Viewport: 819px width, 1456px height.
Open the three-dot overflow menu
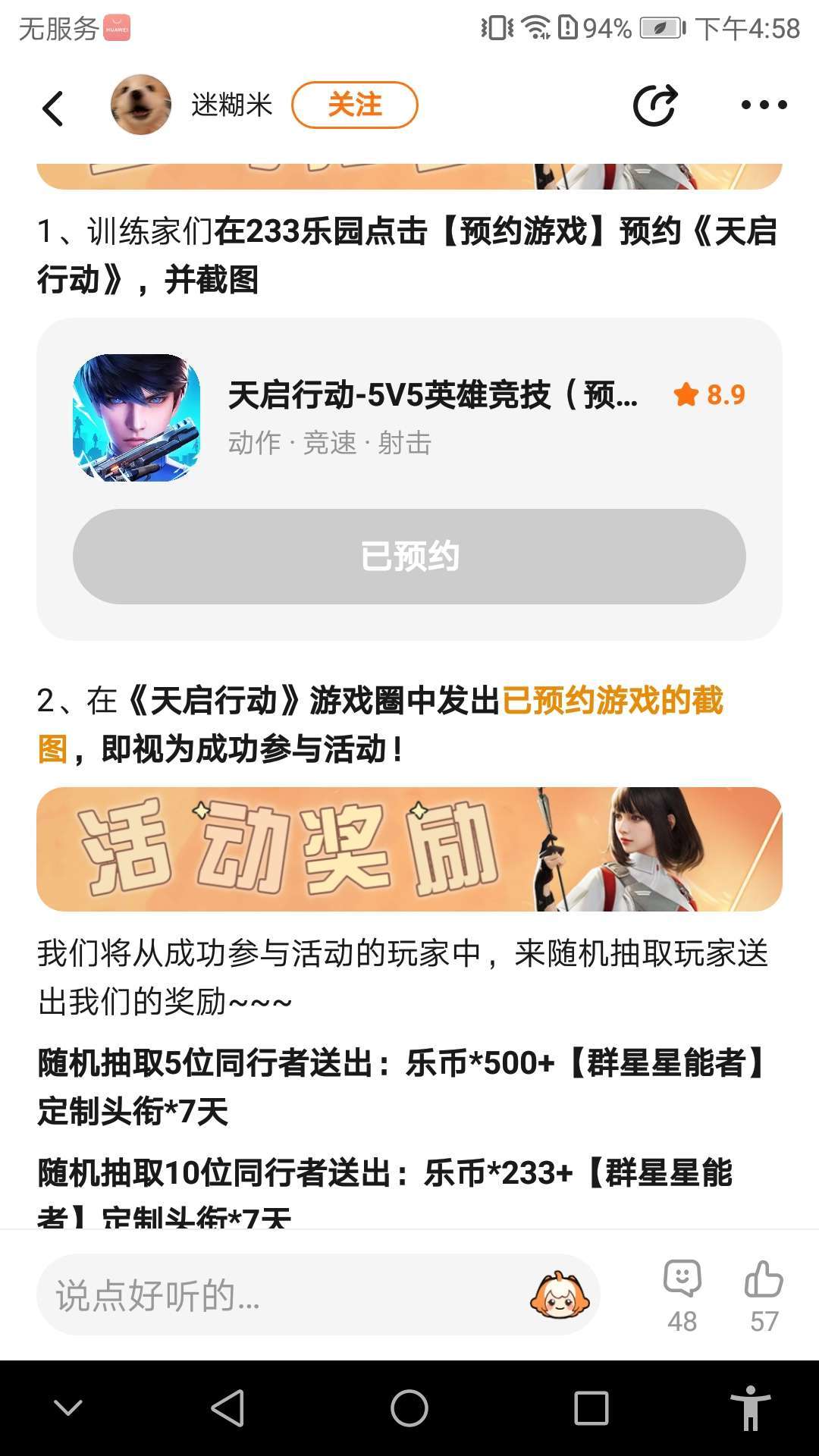pos(764,105)
